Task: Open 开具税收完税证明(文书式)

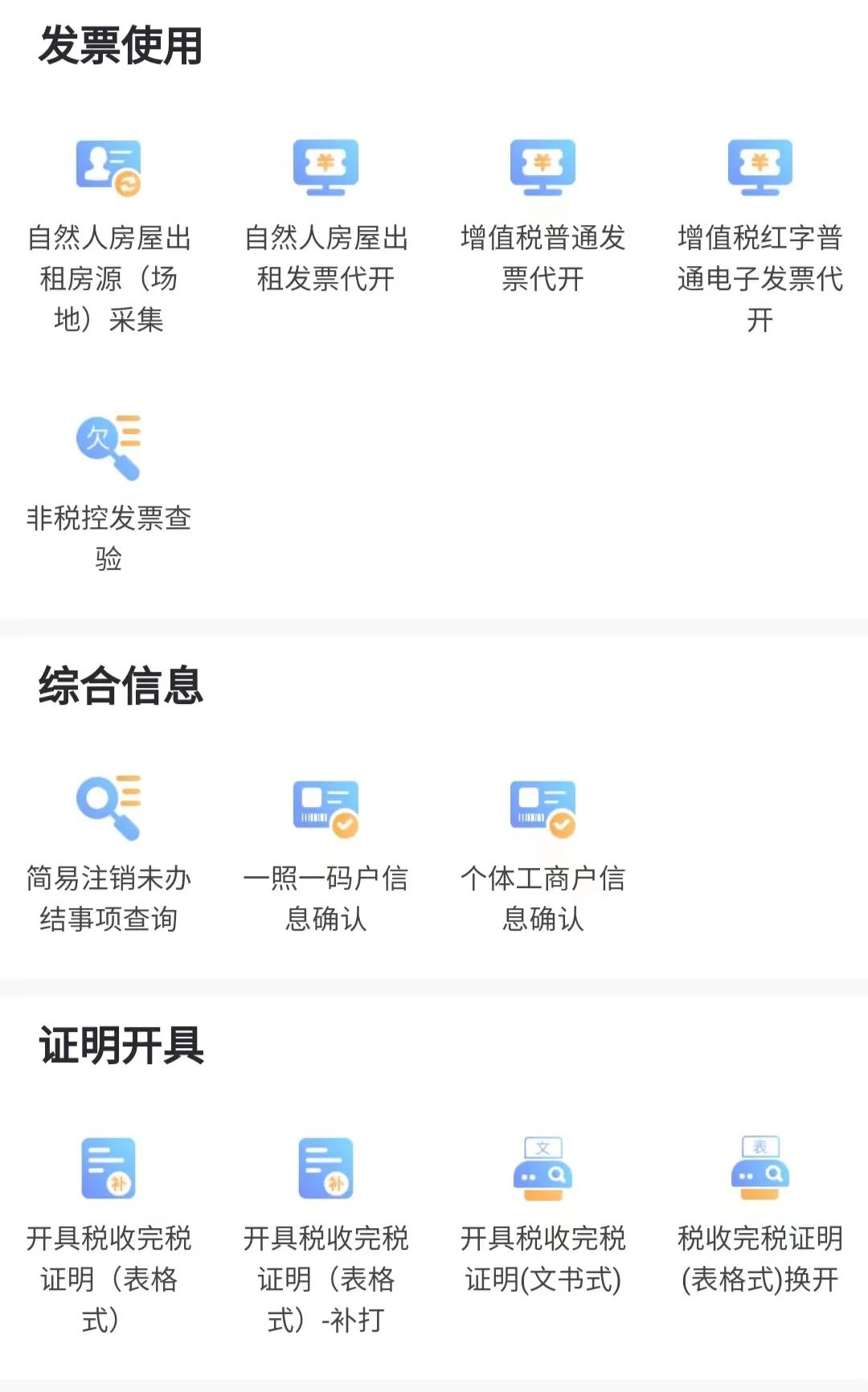Action: pyautogui.click(x=542, y=1215)
